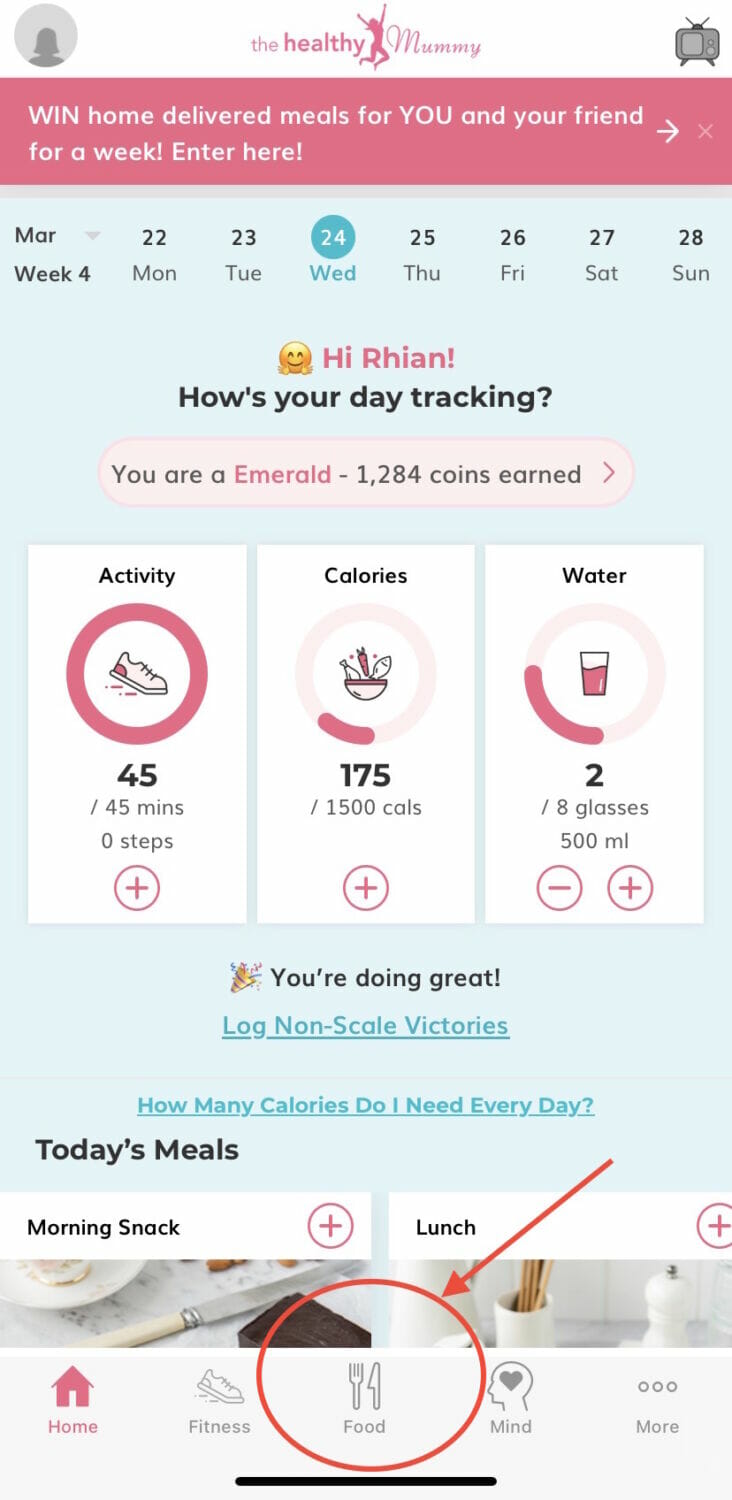Open the TV icon in the header
The width and height of the screenshot is (732, 1500).
point(697,41)
